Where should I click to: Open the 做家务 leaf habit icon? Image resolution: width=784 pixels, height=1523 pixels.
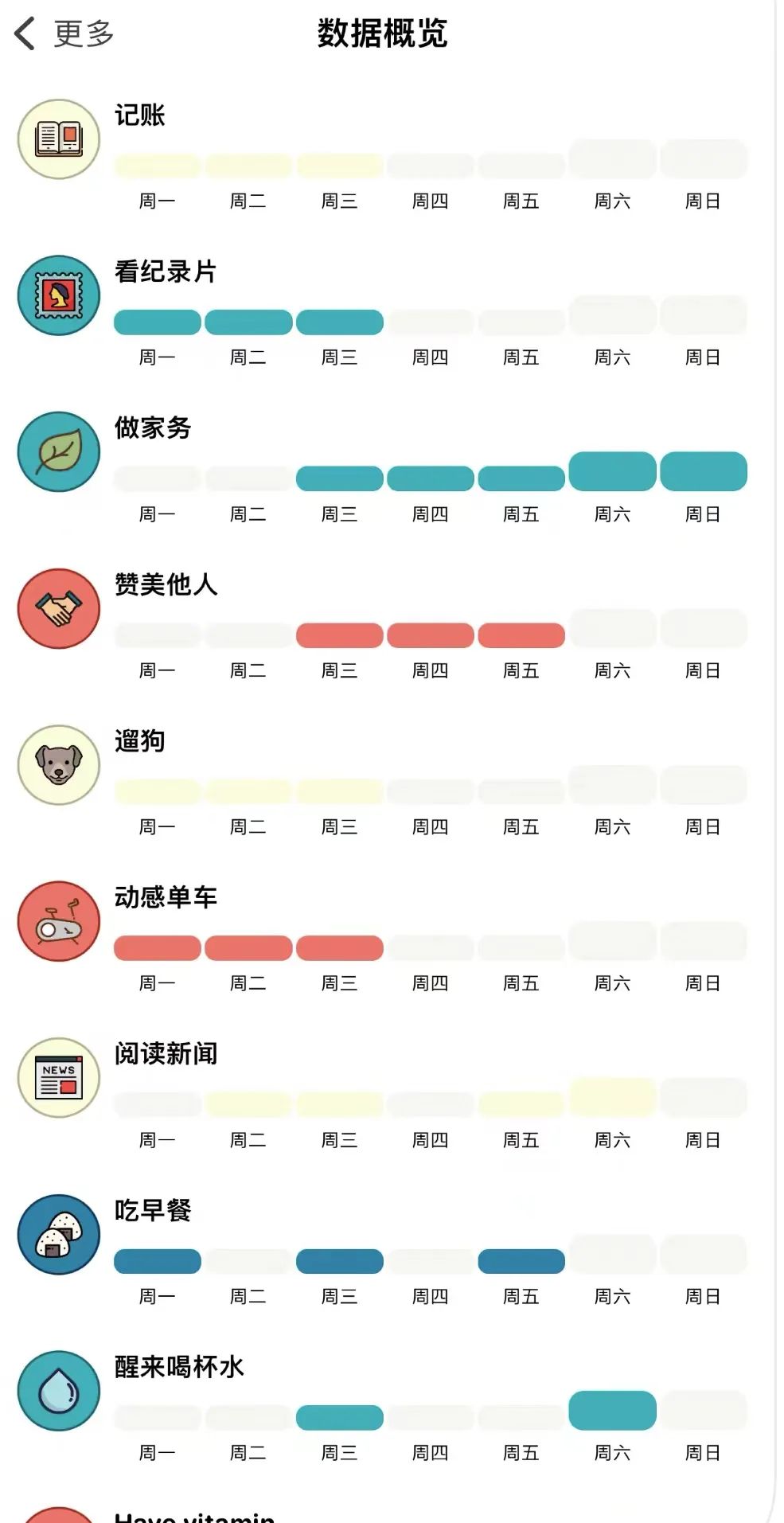58,451
